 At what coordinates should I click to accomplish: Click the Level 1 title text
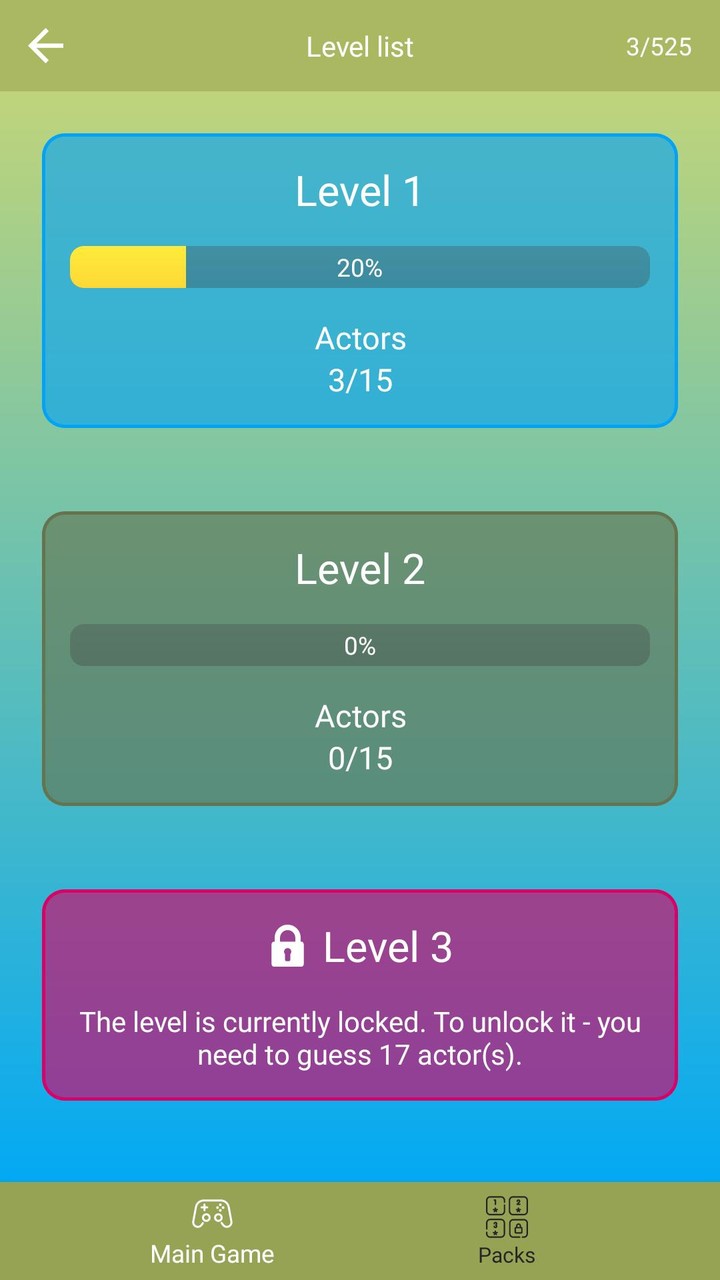[360, 191]
